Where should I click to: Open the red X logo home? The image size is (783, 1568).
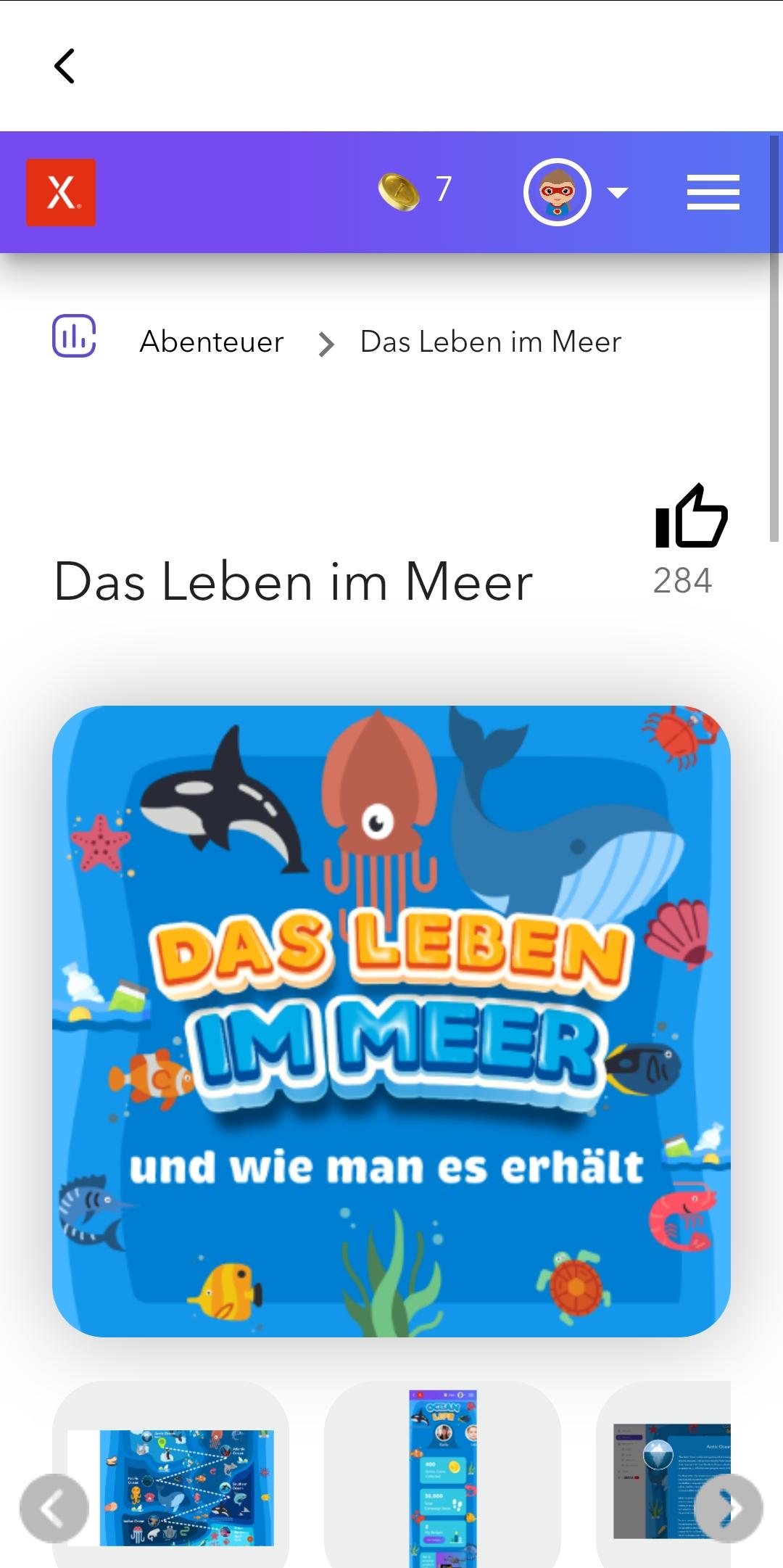point(61,192)
